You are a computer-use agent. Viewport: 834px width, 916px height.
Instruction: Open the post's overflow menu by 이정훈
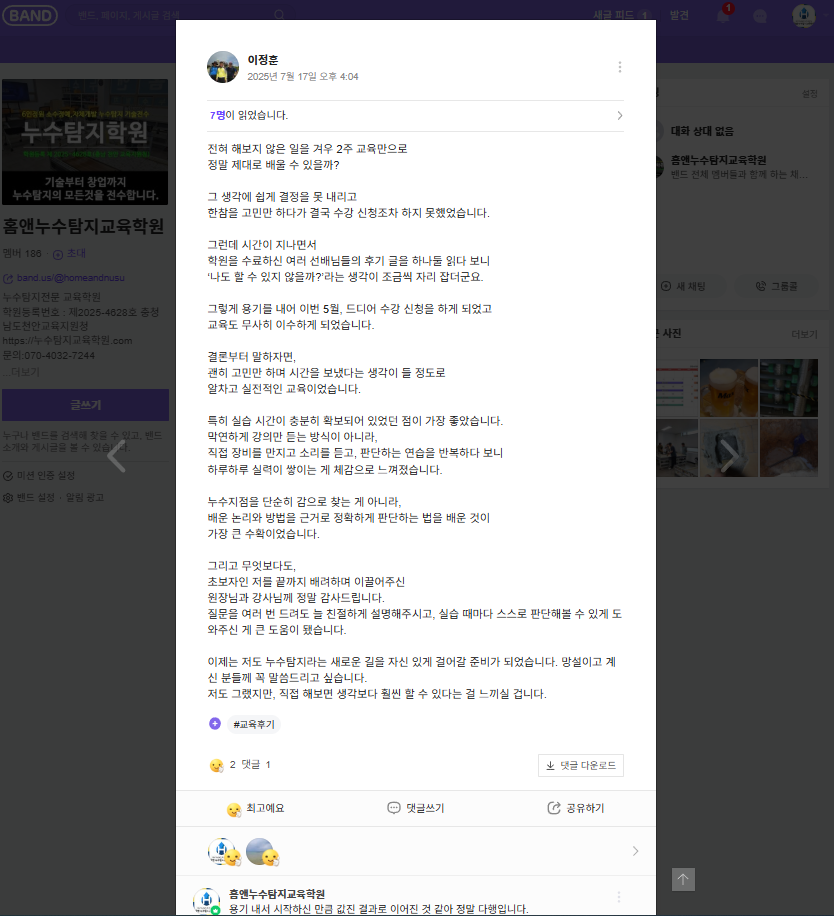coord(619,67)
